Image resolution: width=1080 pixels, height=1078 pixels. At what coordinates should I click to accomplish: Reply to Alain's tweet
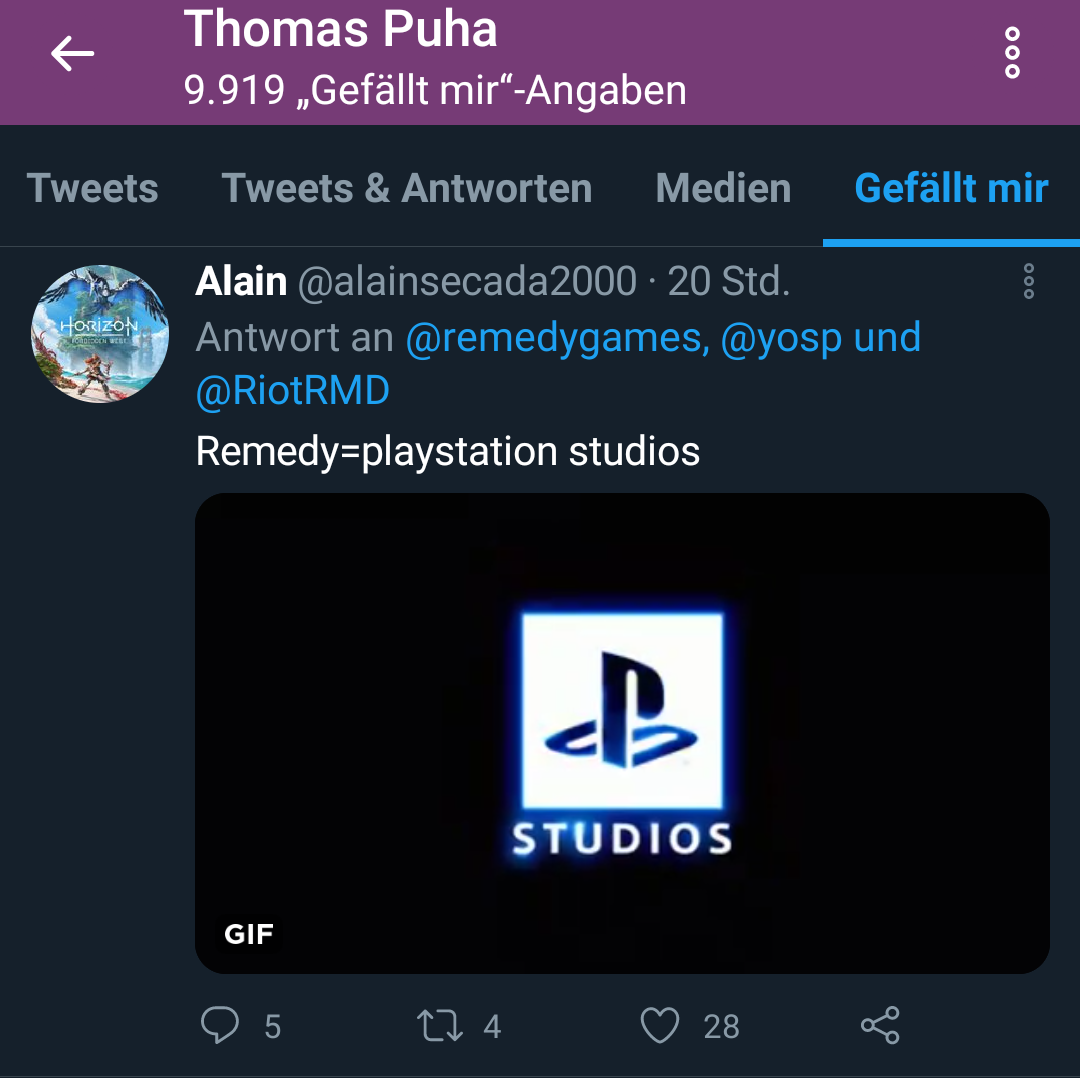[x=220, y=1026]
